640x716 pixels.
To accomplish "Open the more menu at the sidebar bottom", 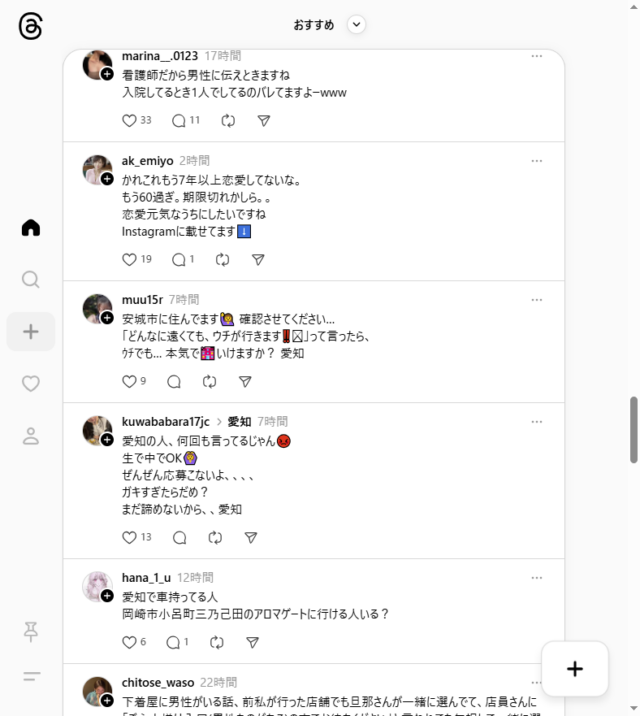I will click(31, 677).
